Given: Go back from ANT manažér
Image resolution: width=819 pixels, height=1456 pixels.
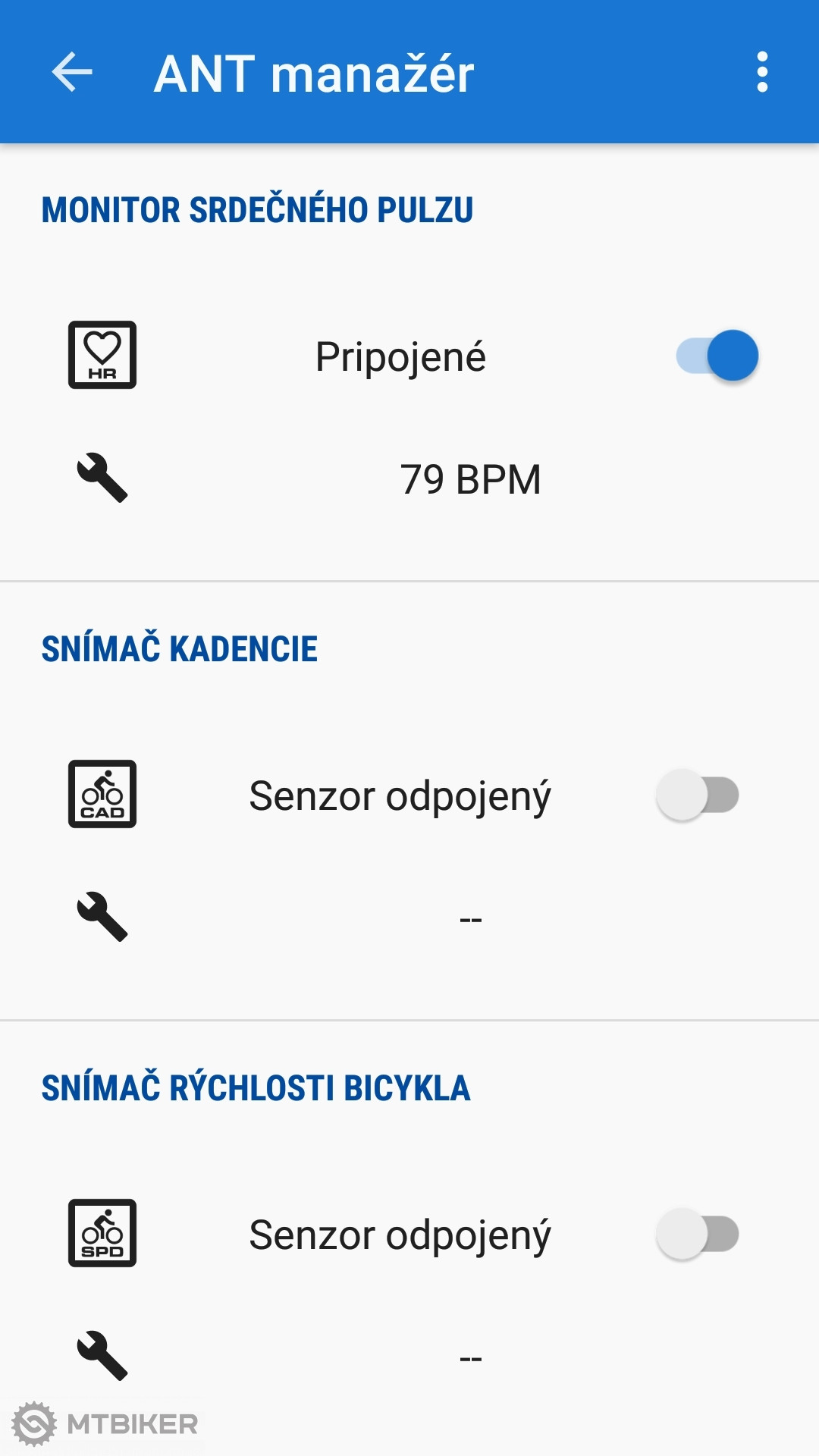Looking at the screenshot, I should point(72,73).
